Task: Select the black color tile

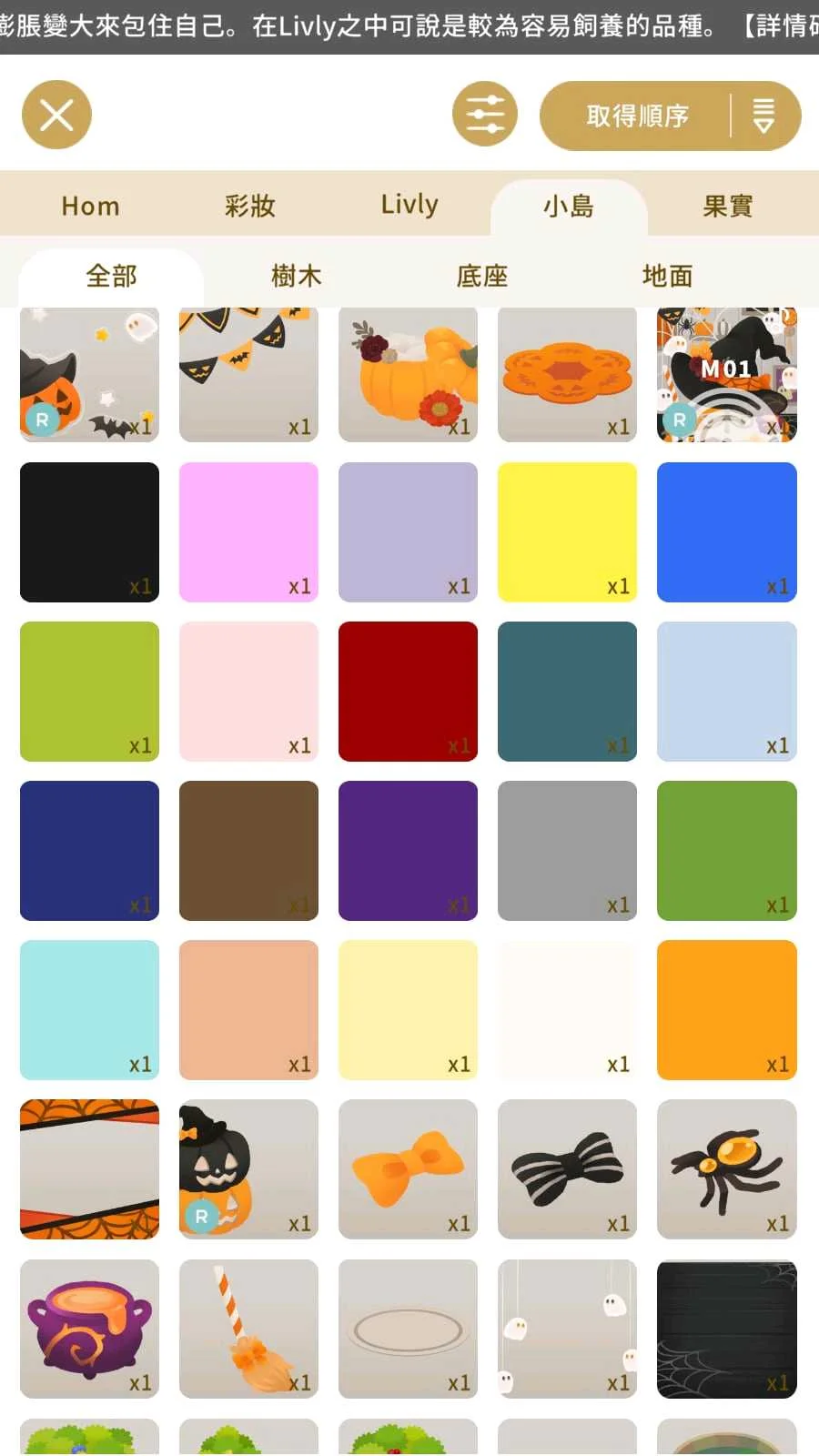Action: (89, 531)
